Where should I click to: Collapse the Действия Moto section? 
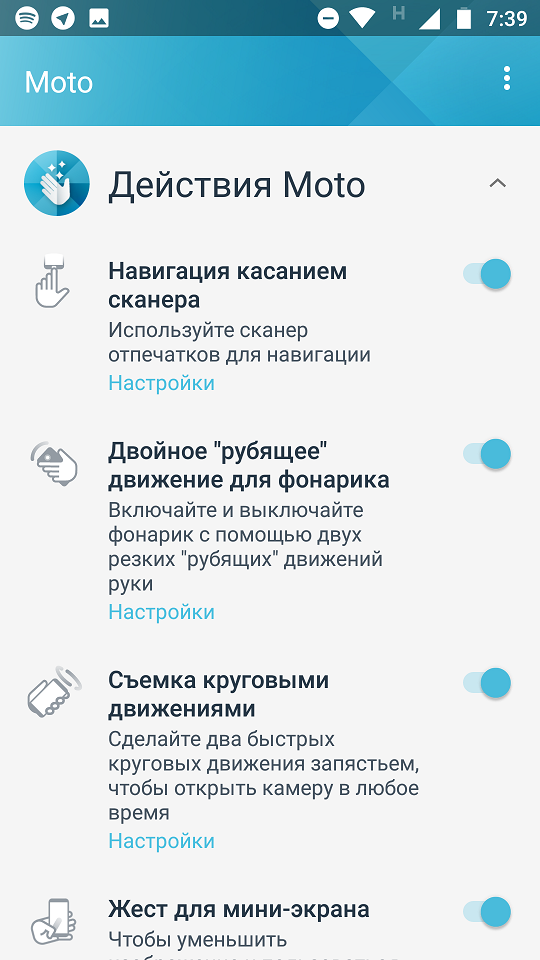pos(498,183)
